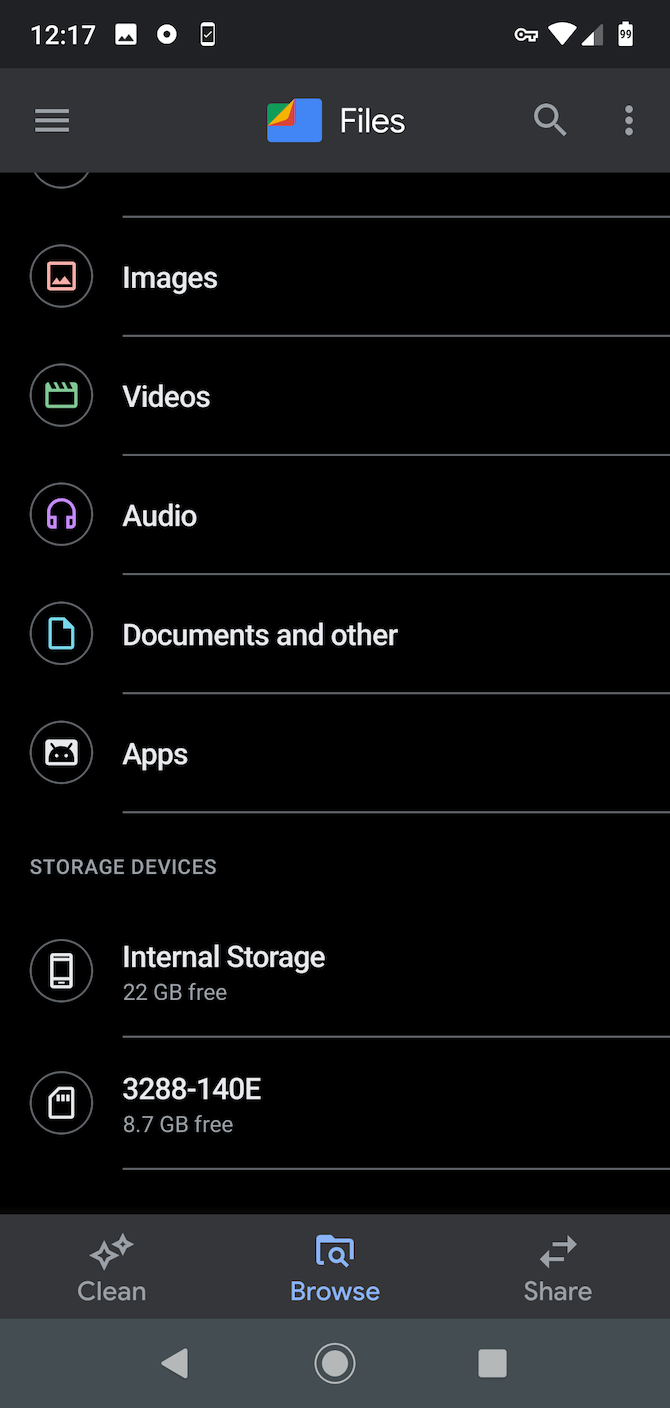Search files with the magnifier icon
670x1408 pixels.
[x=549, y=121]
